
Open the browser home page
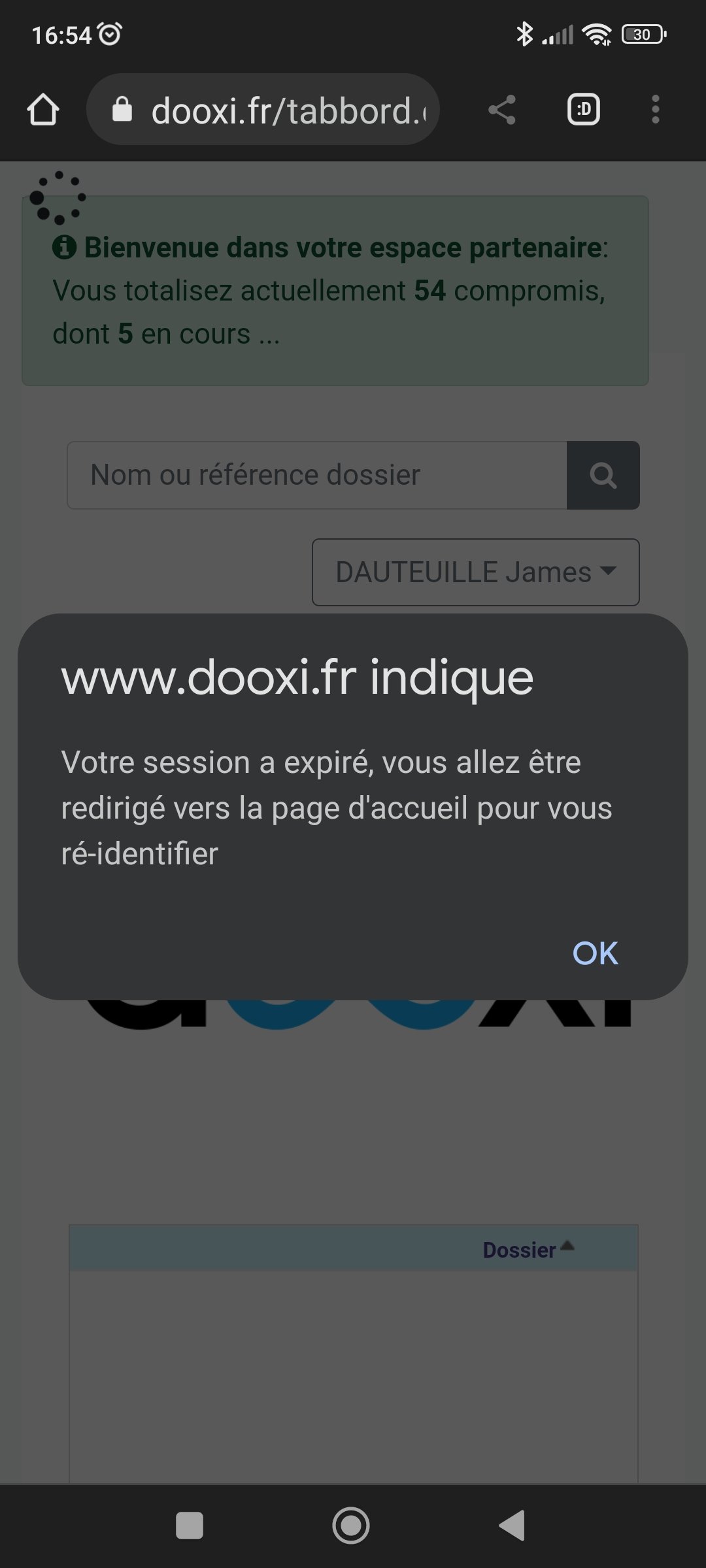click(x=43, y=109)
